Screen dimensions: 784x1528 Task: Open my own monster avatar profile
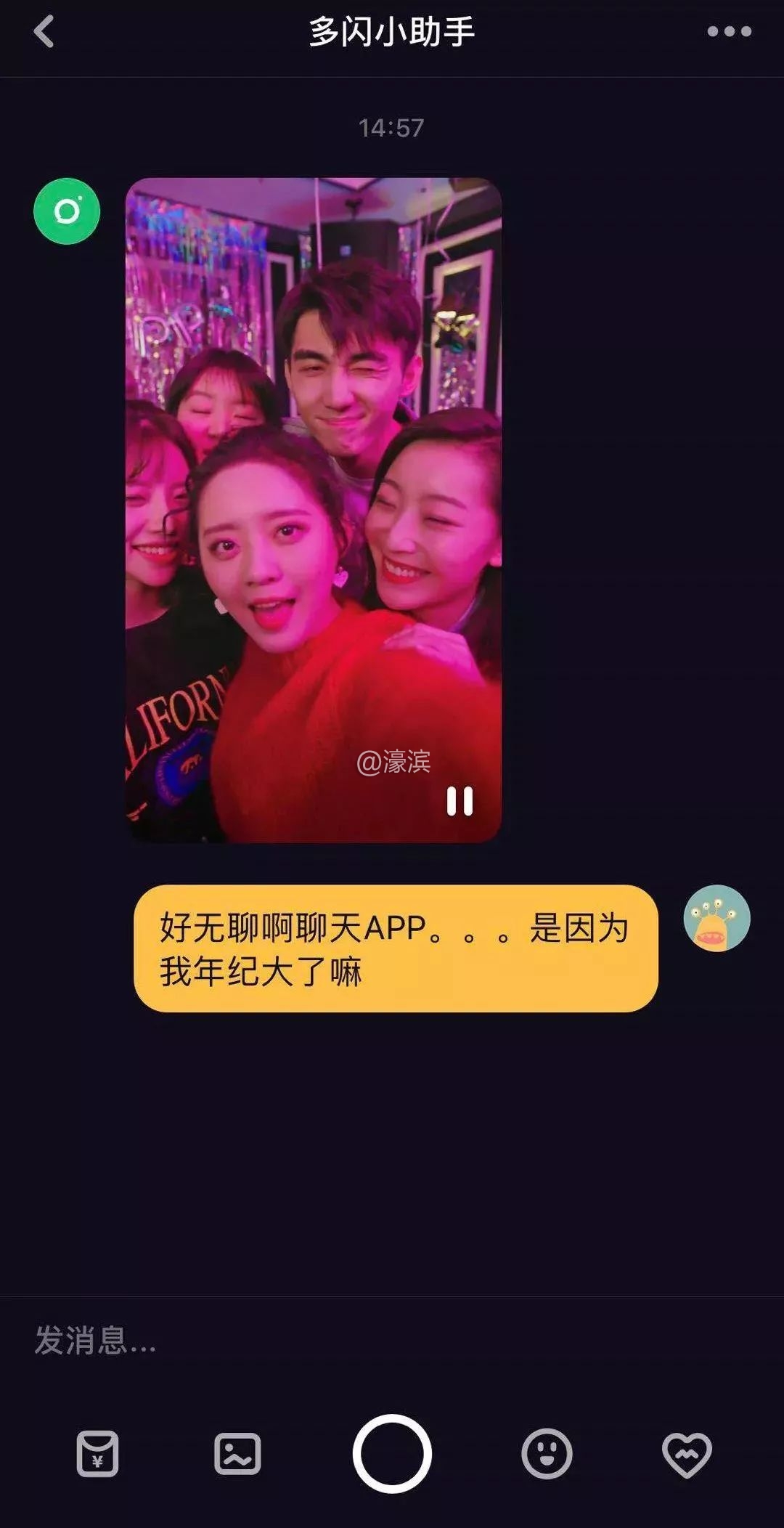716,918
